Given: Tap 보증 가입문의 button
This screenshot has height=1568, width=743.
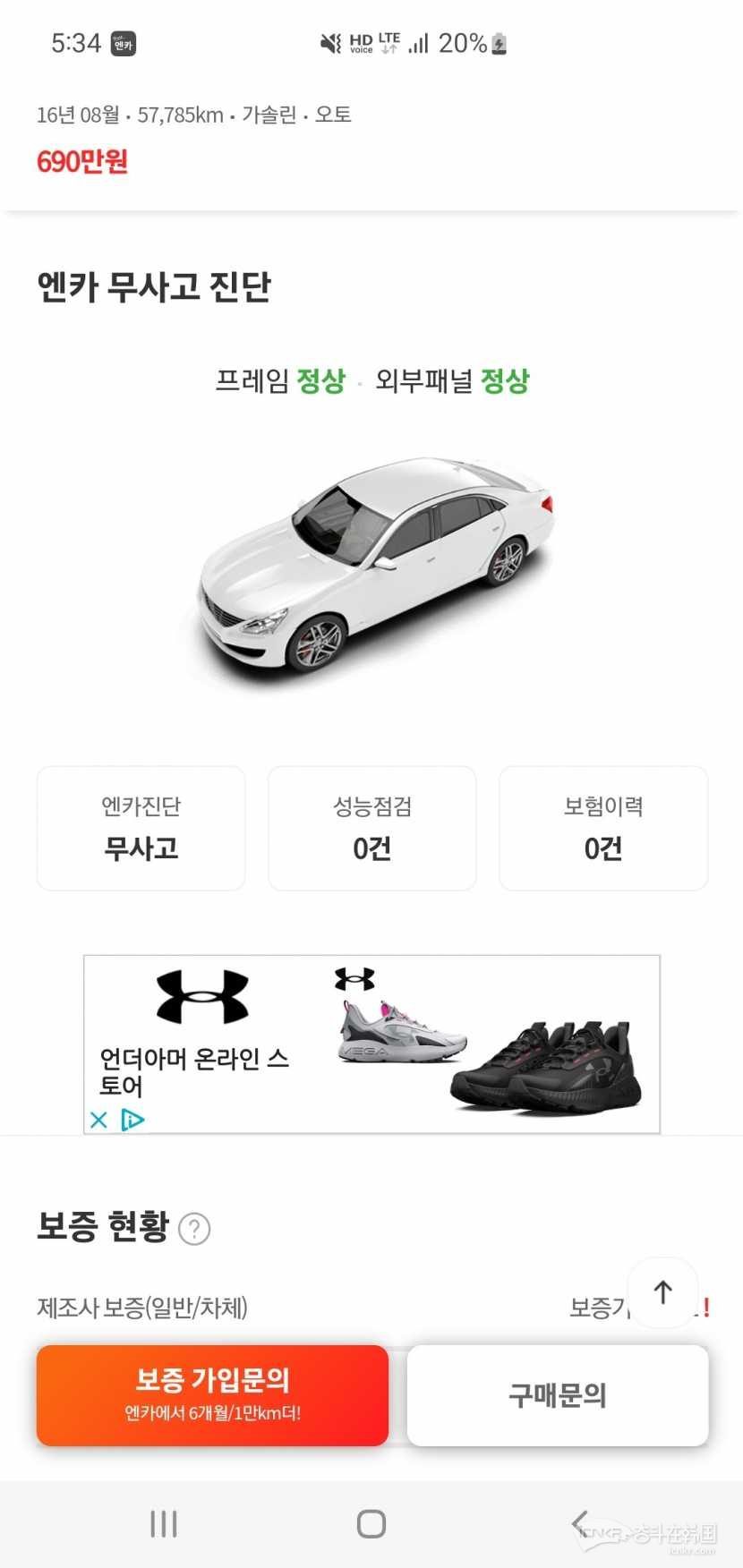Looking at the screenshot, I should (x=212, y=1394).
